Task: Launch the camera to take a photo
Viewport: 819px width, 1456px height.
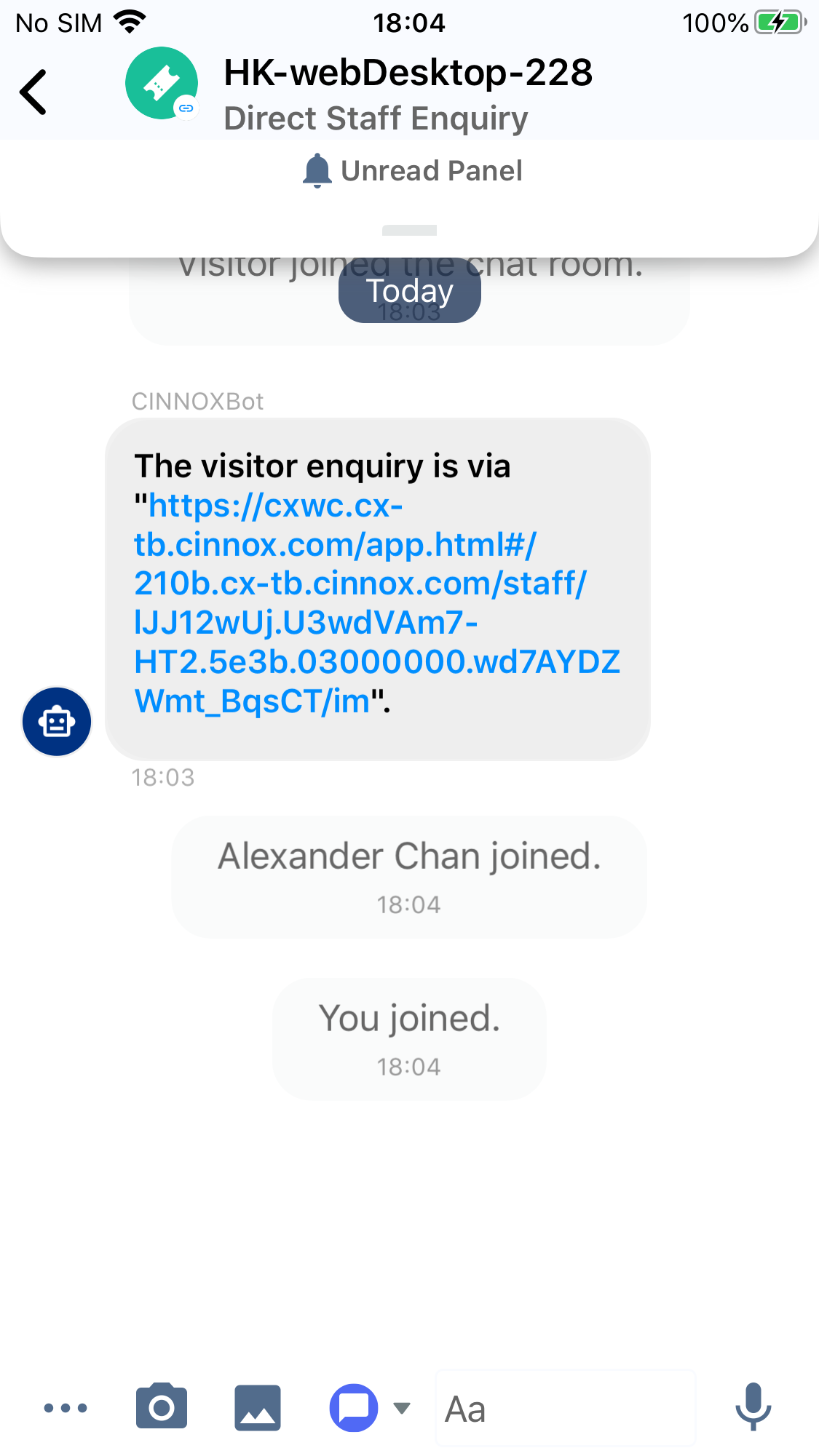Action: tap(162, 1408)
